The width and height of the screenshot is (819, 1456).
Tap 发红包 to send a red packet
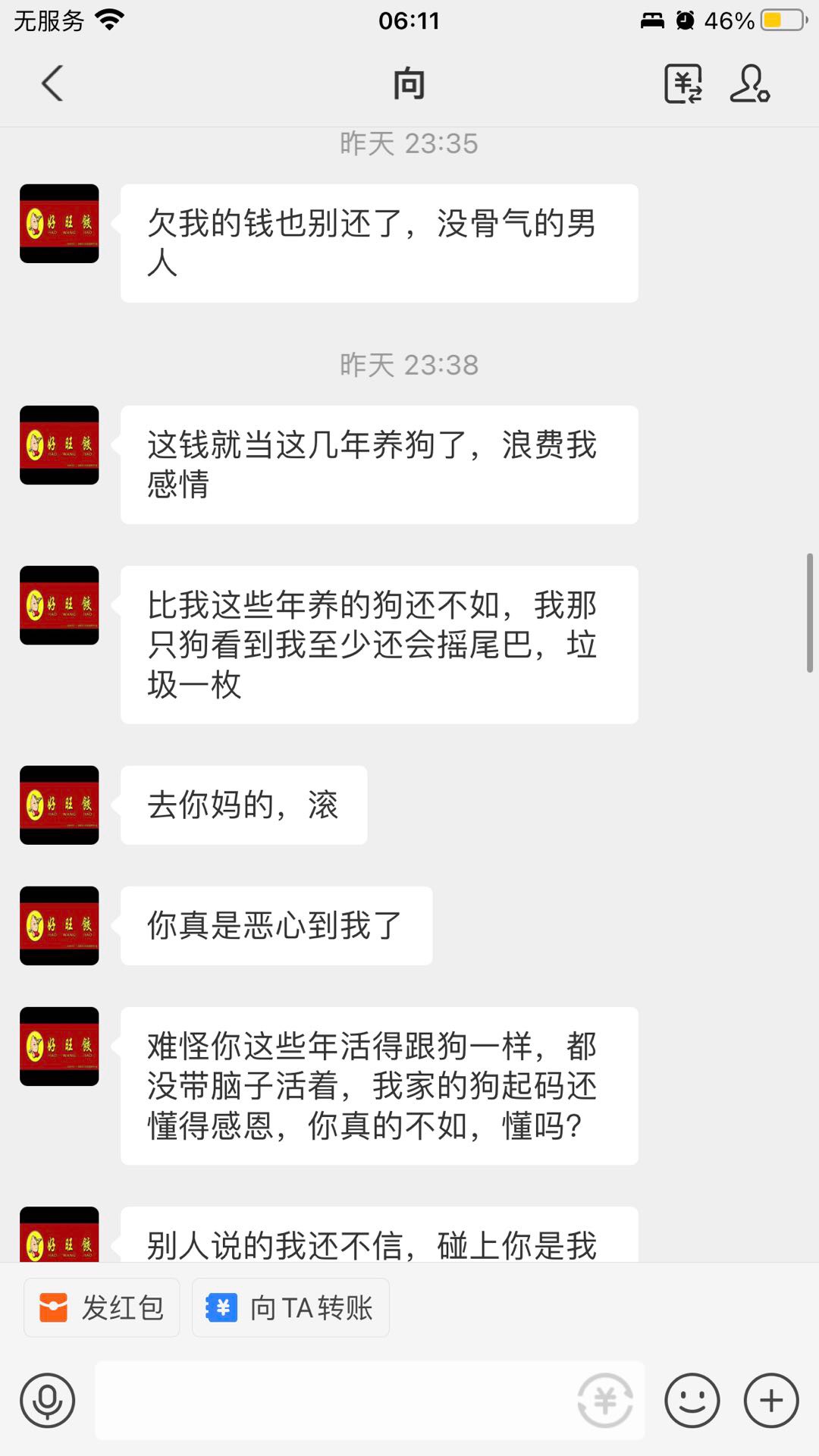(x=102, y=1307)
